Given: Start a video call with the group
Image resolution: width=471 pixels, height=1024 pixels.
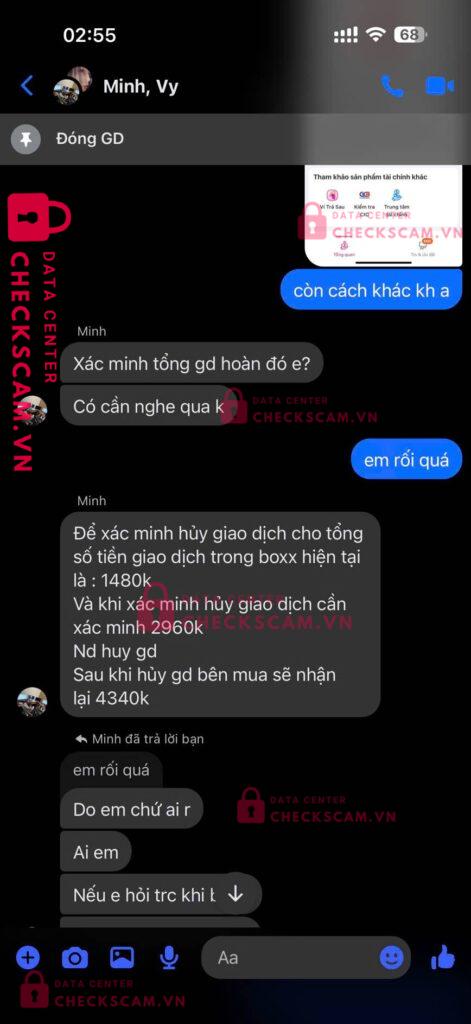Looking at the screenshot, I should pos(440,86).
